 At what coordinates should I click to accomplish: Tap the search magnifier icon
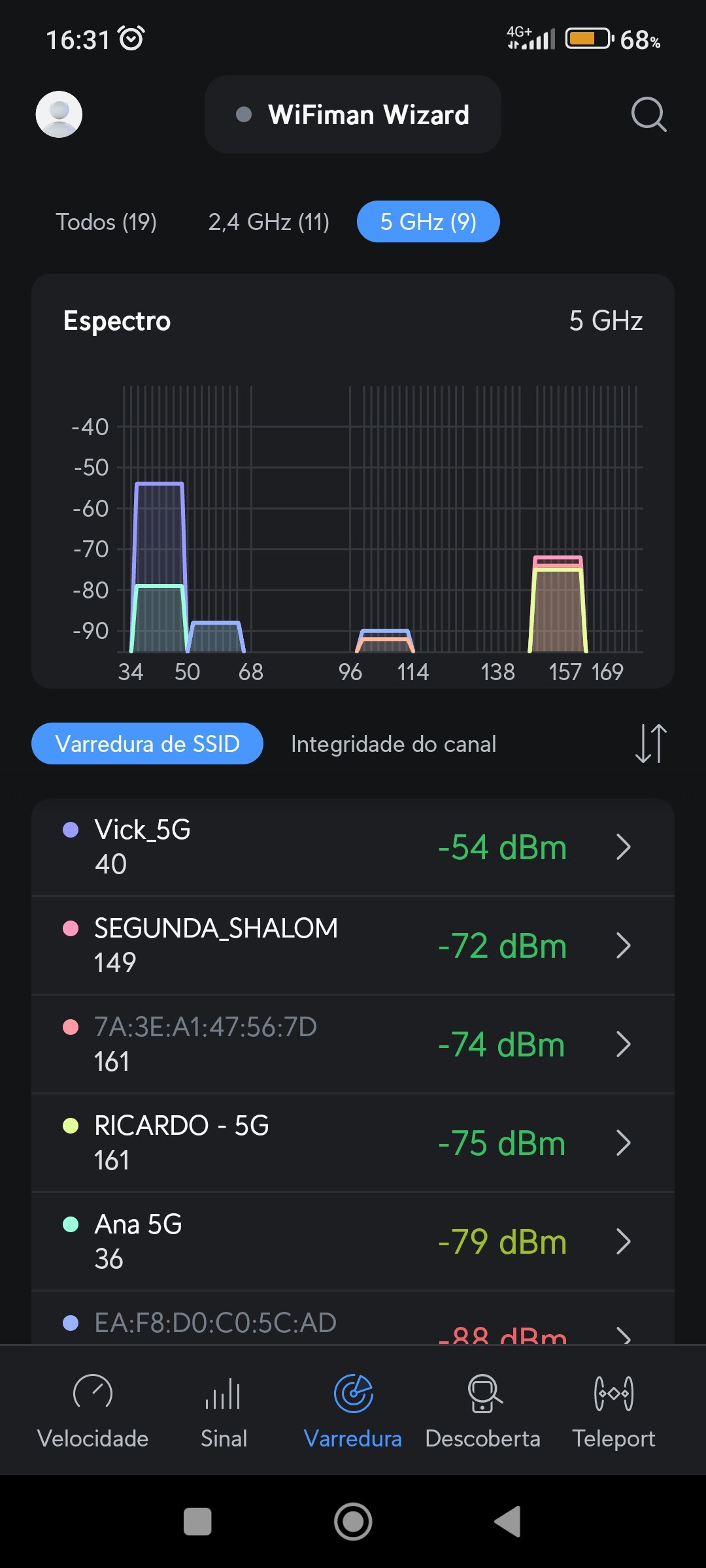click(x=648, y=115)
